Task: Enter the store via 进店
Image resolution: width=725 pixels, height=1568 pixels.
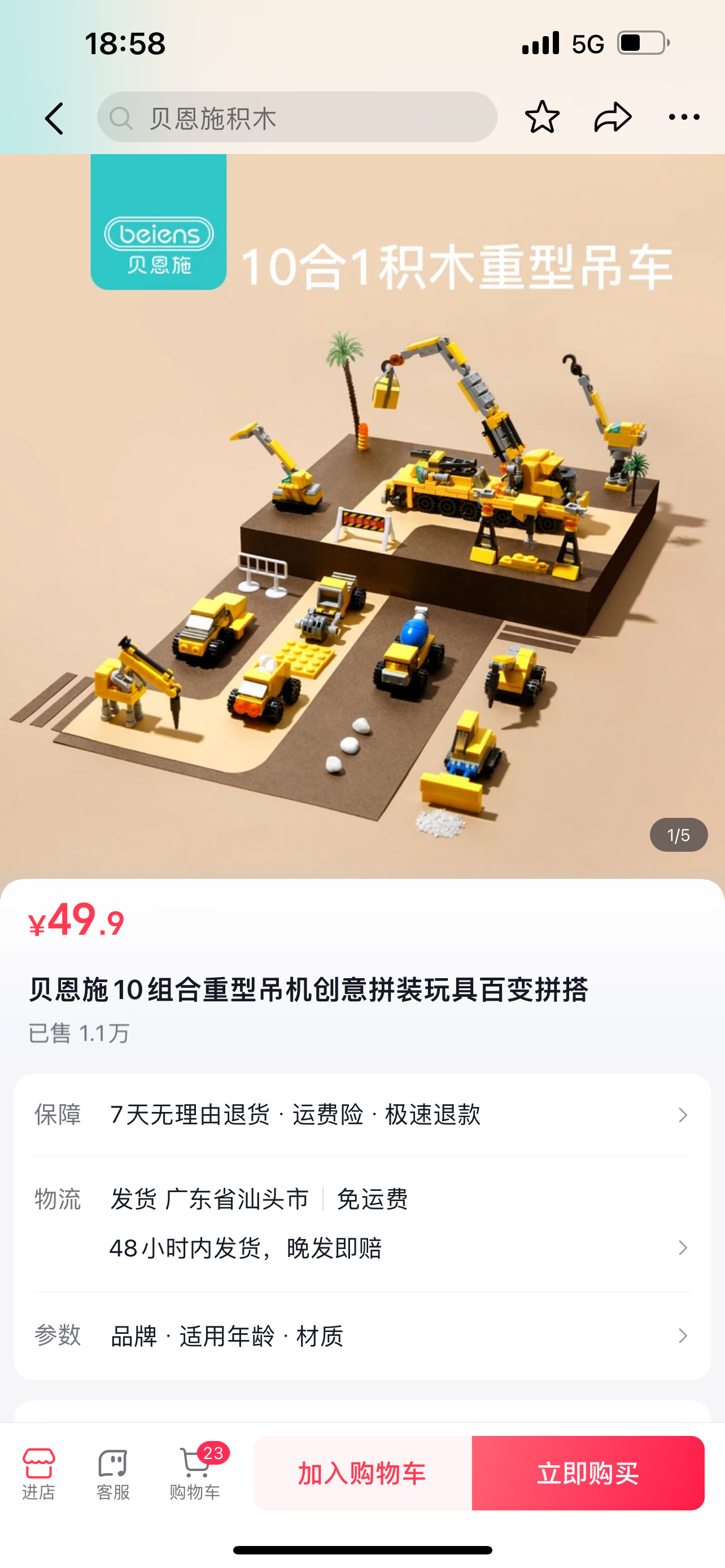Action: (38, 1473)
